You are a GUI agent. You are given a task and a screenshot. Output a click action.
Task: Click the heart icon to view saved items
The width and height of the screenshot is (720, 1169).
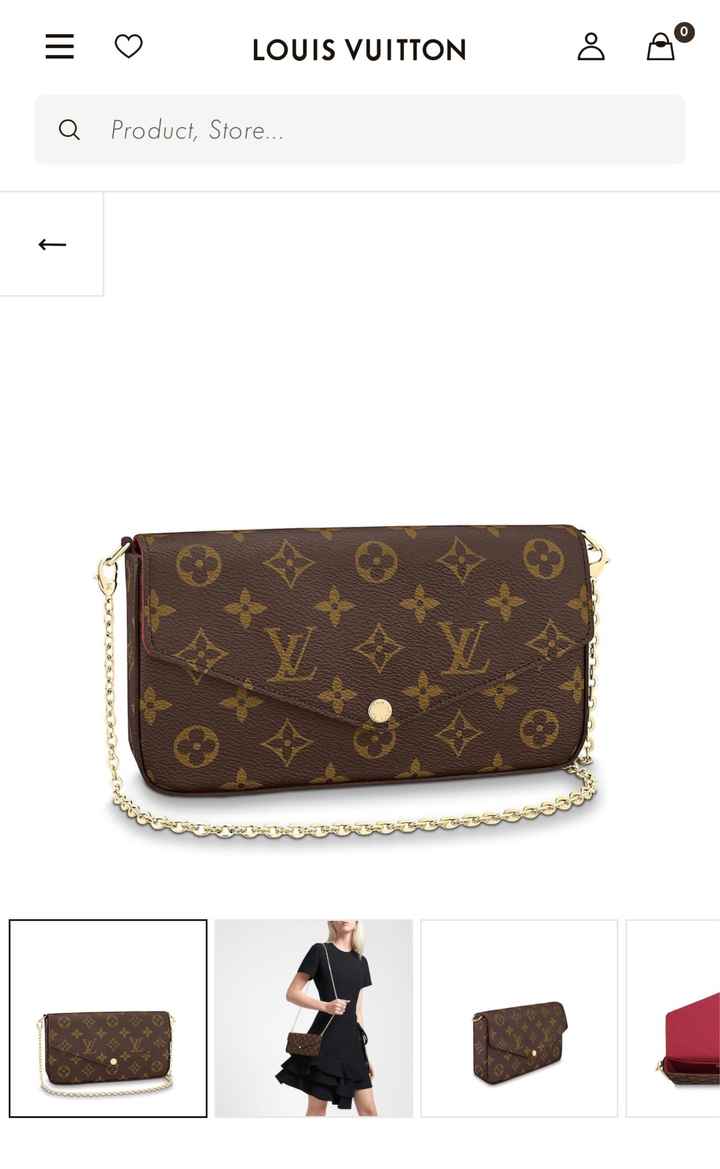coord(129,46)
